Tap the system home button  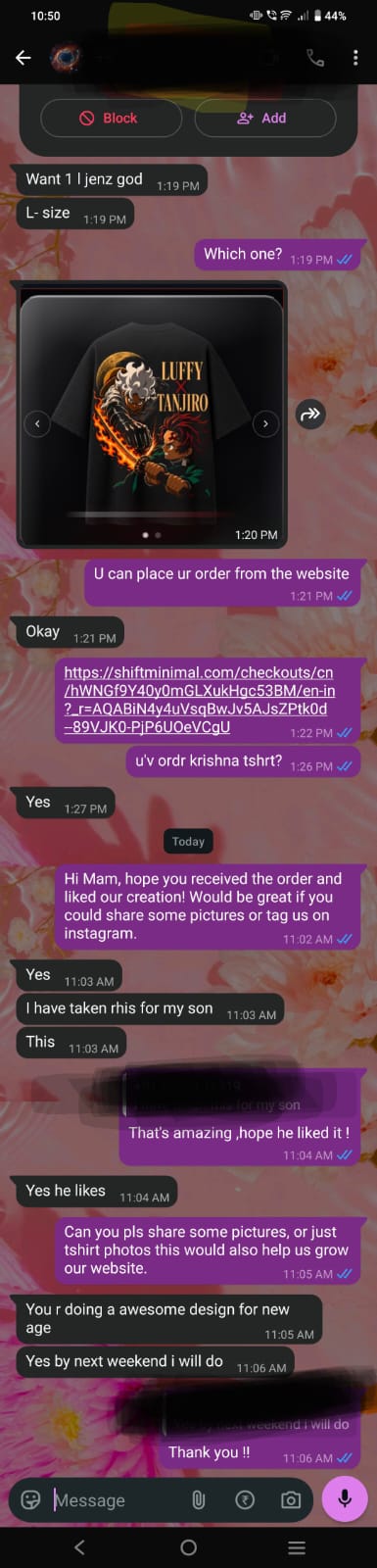tap(188, 1547)
